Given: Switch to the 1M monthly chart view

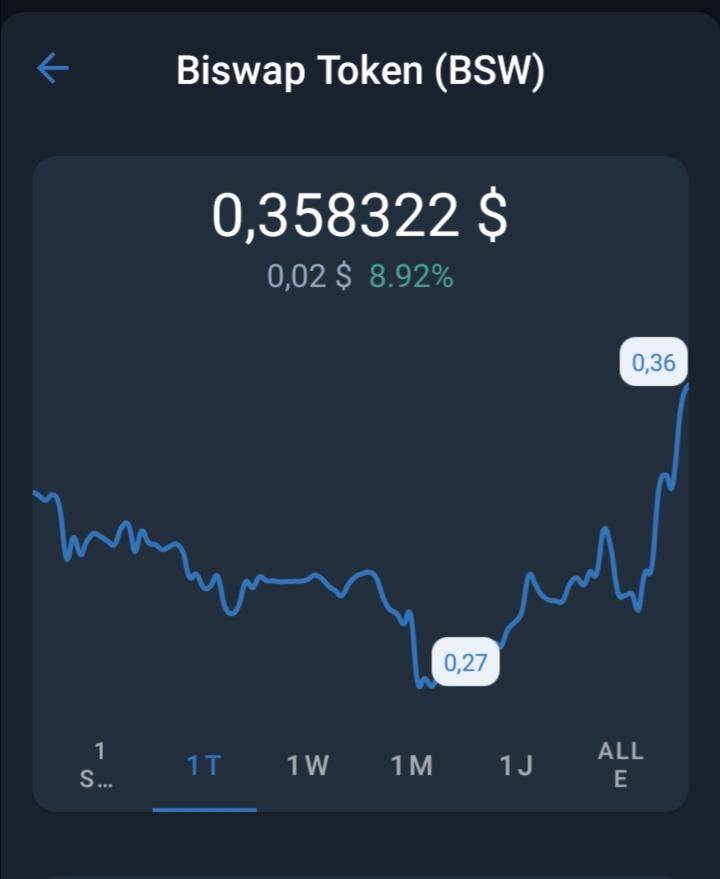Looking at the screenshot, I should [x=412, y=764].
